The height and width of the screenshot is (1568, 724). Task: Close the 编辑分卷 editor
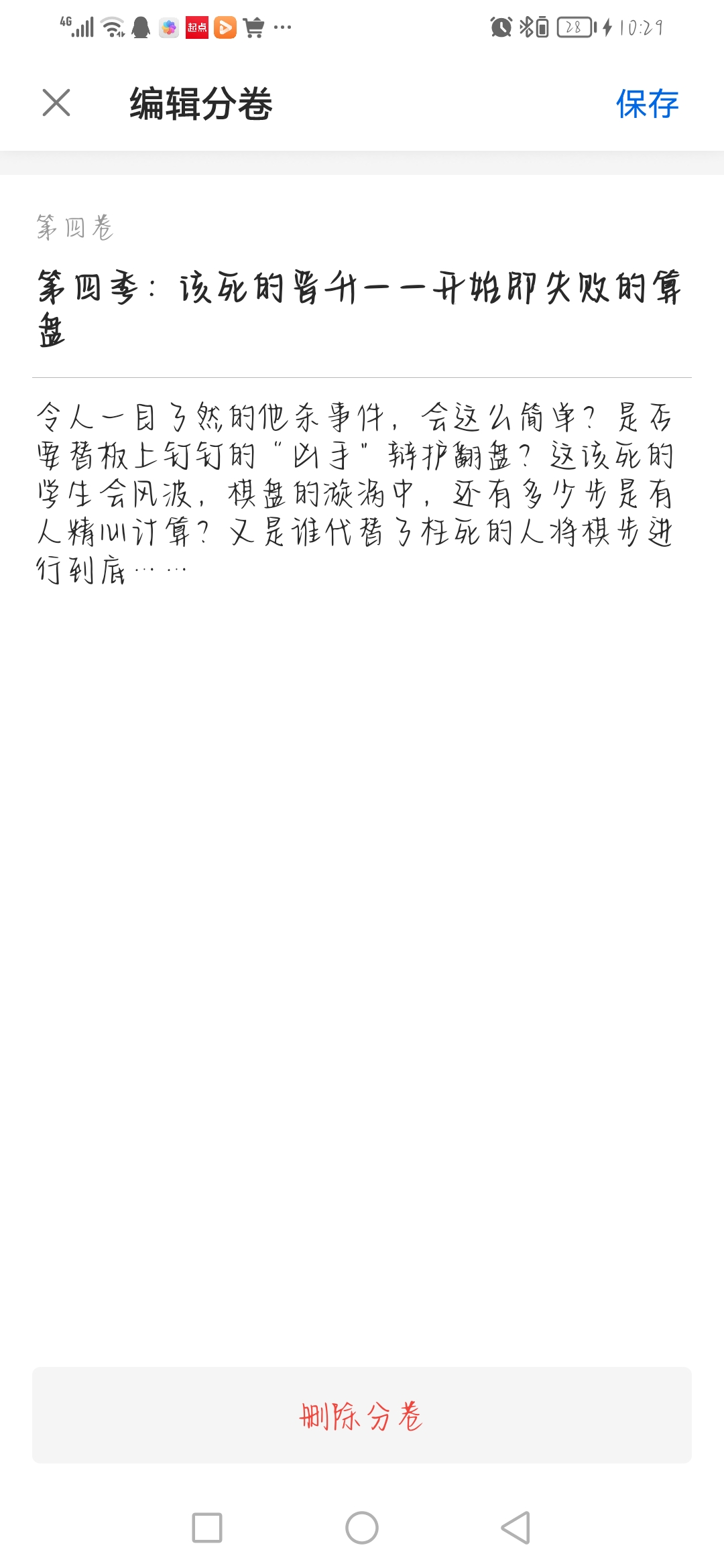click(x=56, y=103)
